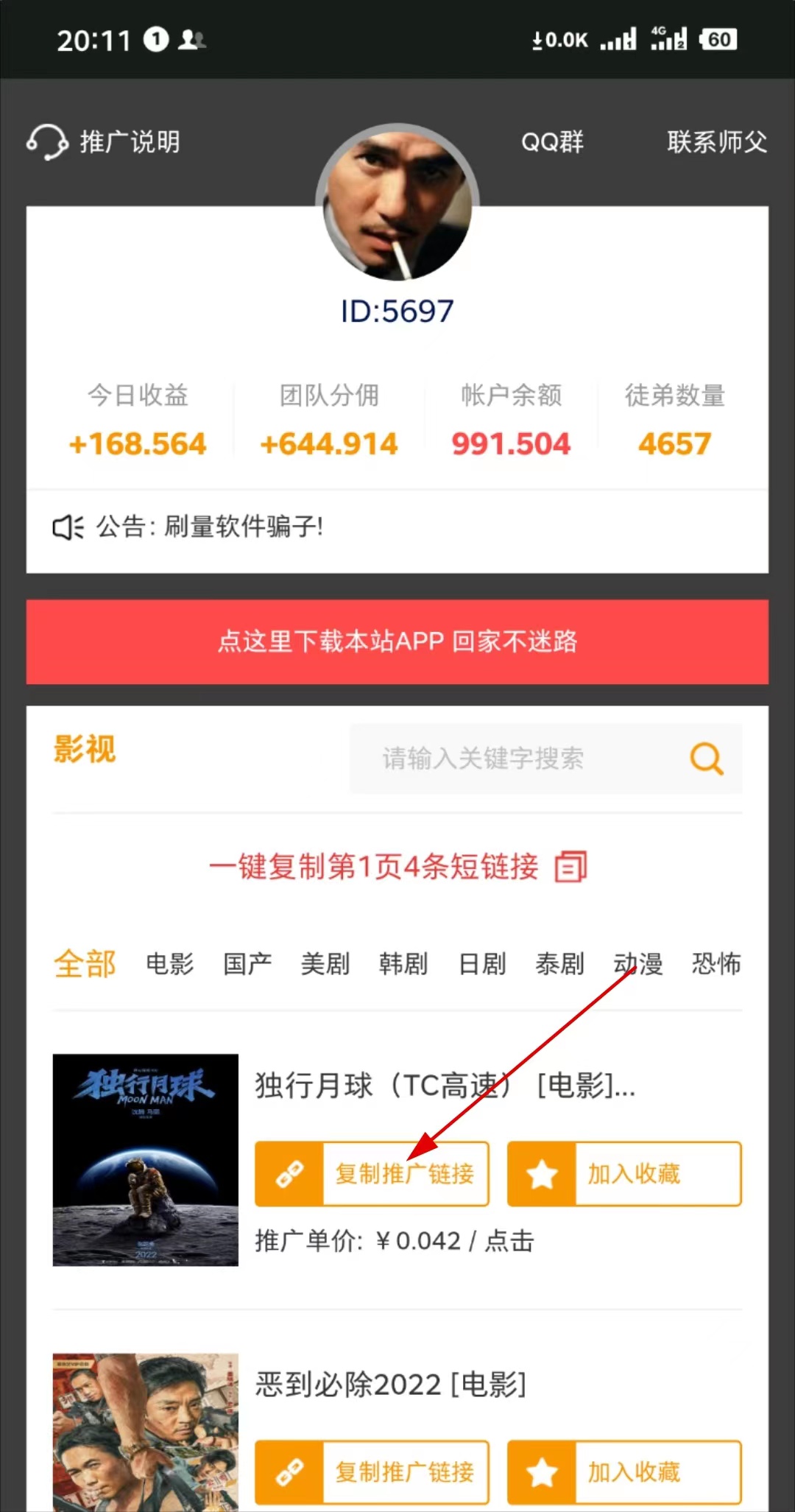Open the 泰剧 category list

(559, 963)
